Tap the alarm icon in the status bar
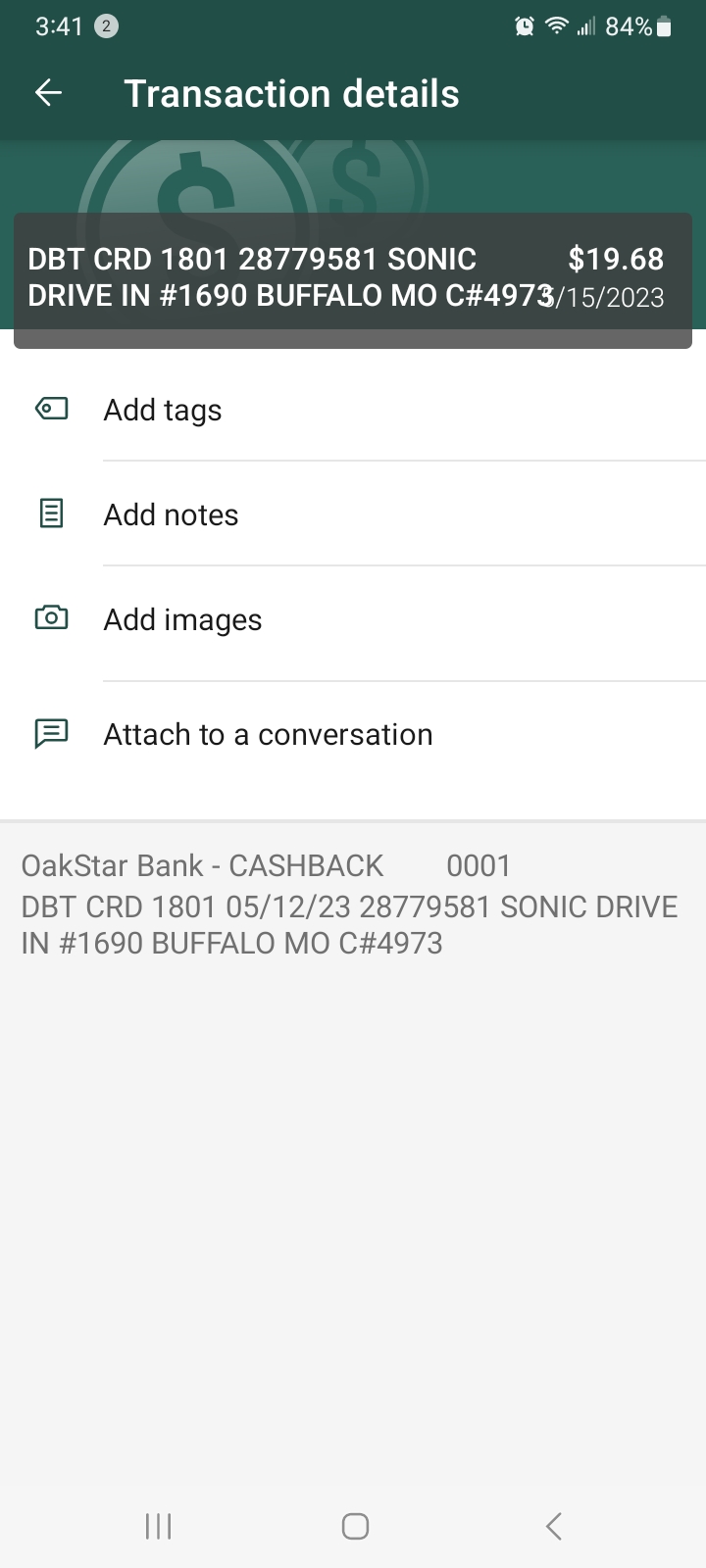The width and height of the screenshot is (706, 1568). point(523,26)
